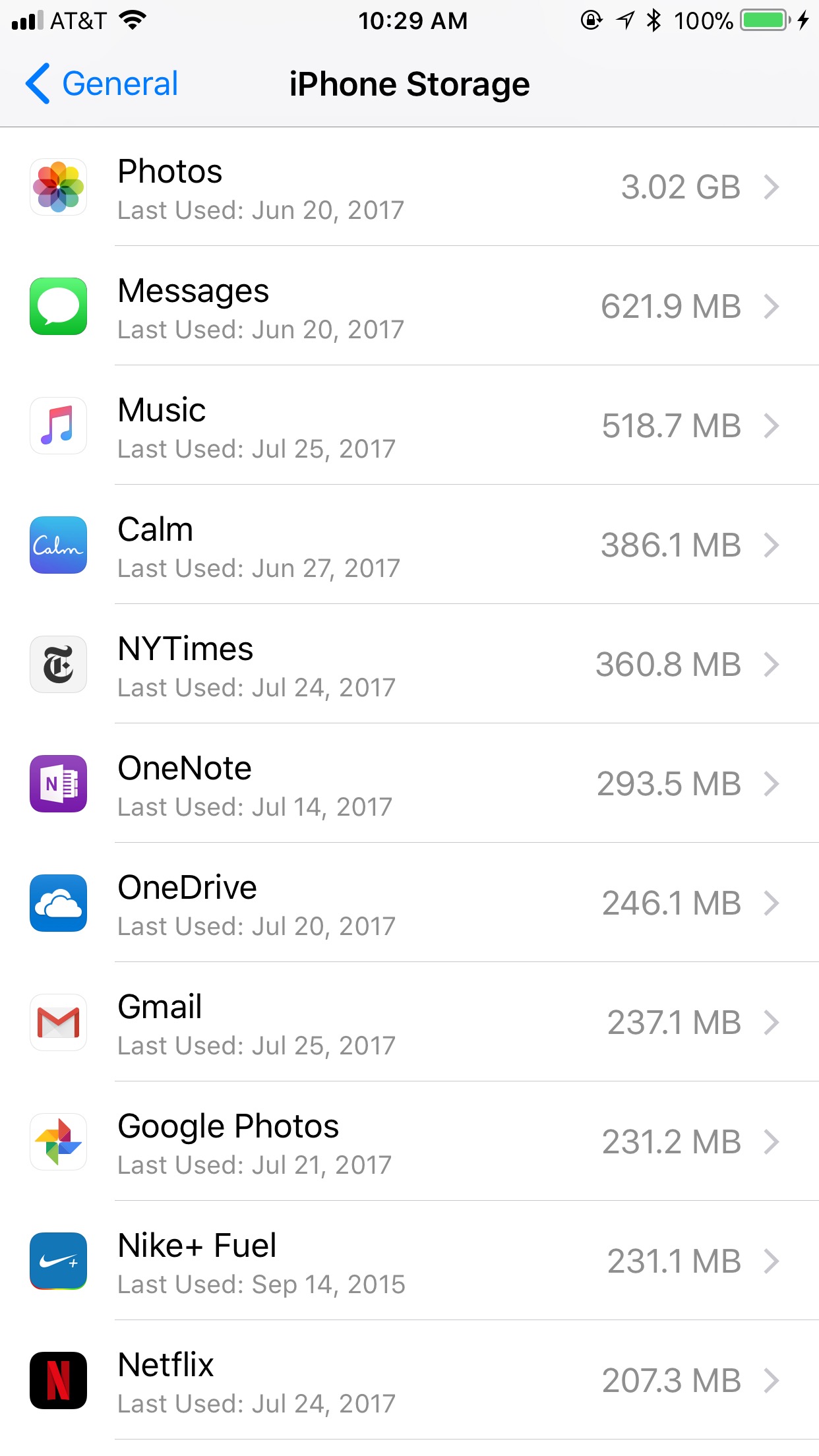Expand the Messages row disclosure arrow
Image resolution: width=819 pixels, height=1456 pixels.
773,306
